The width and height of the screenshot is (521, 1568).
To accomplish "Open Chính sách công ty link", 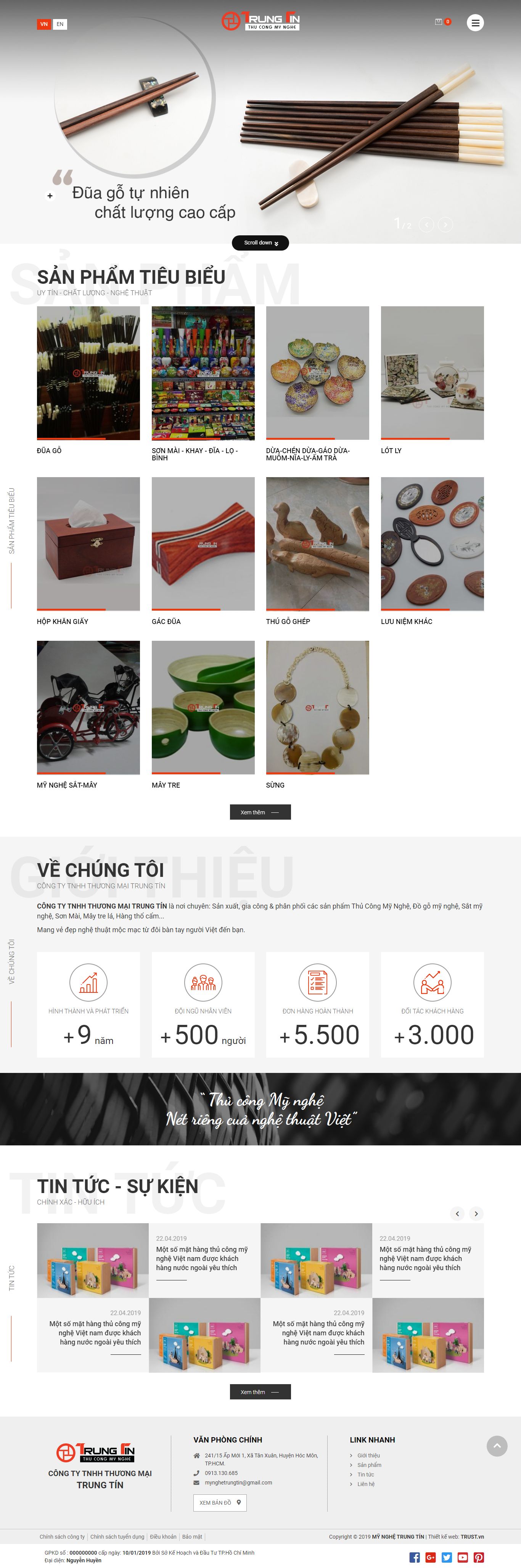I will click(62, 1536).
